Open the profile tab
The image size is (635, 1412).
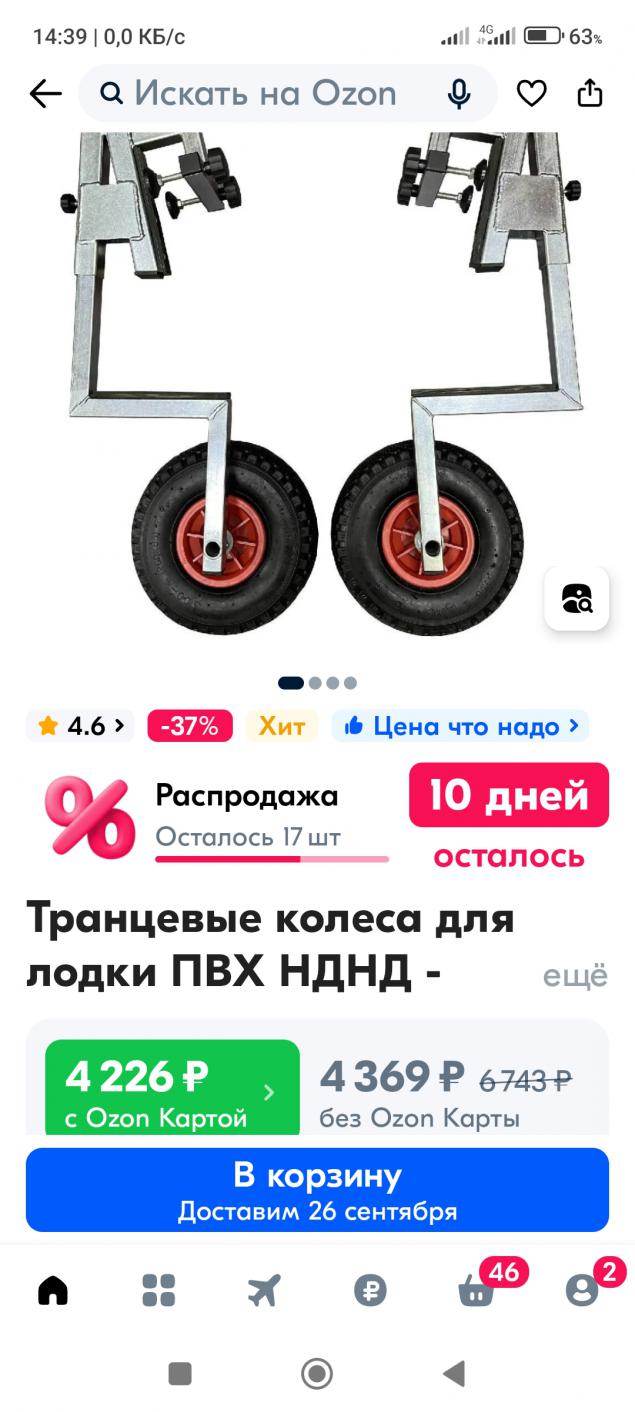coord(581,1290)
